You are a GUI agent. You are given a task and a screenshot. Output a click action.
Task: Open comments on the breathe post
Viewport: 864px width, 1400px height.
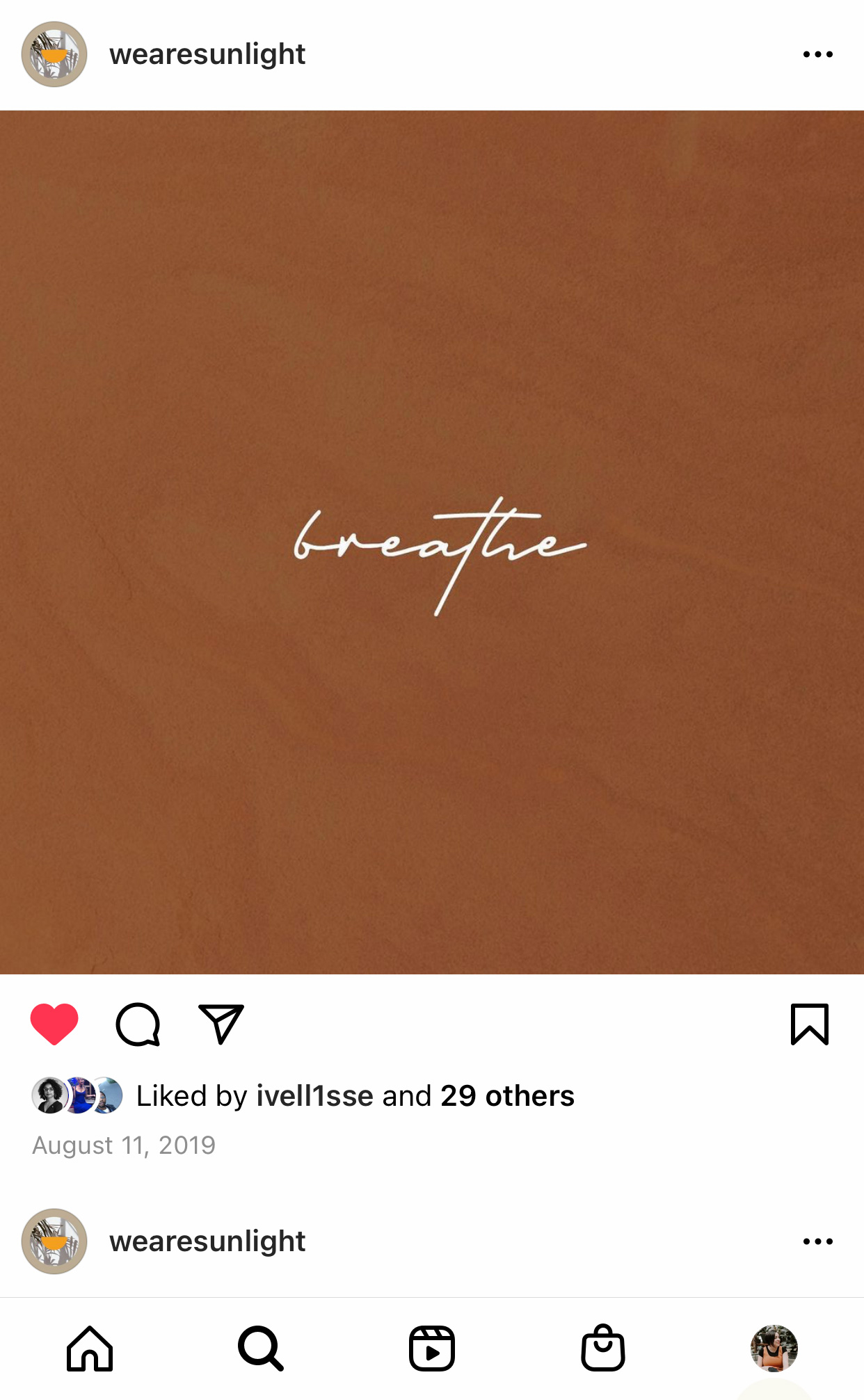tap(138, 1024)
